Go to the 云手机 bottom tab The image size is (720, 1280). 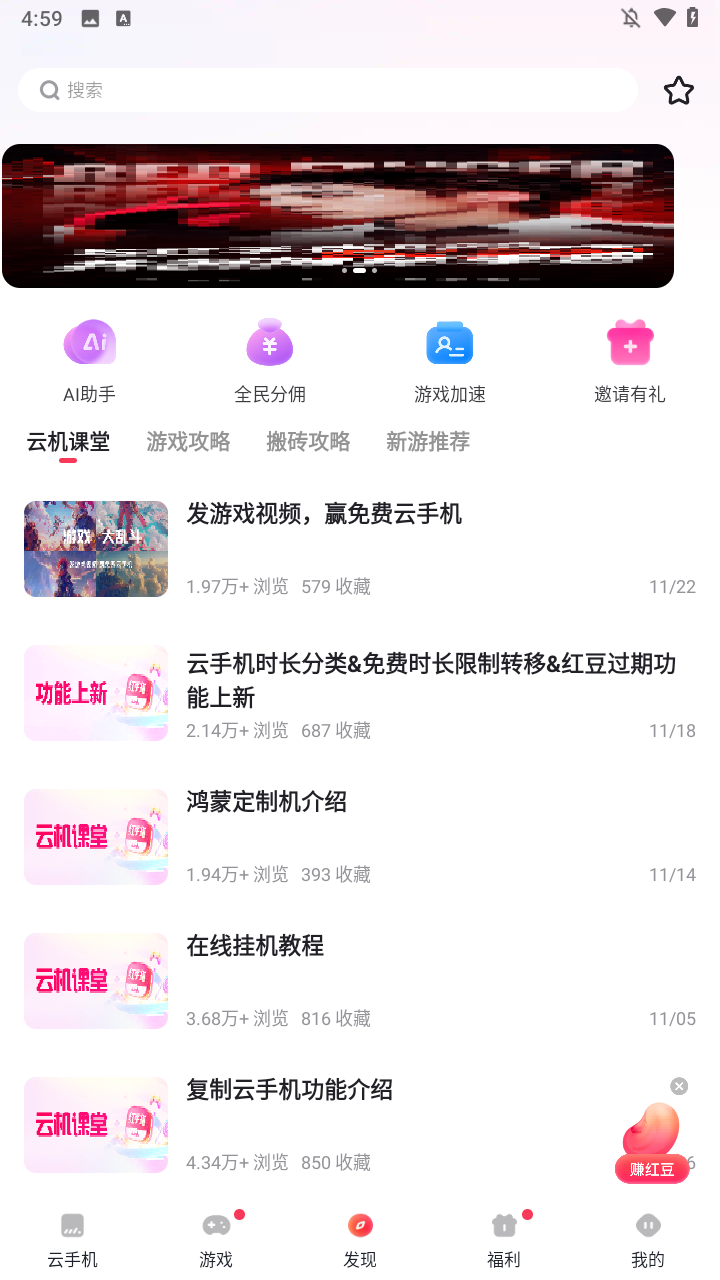72,1239
